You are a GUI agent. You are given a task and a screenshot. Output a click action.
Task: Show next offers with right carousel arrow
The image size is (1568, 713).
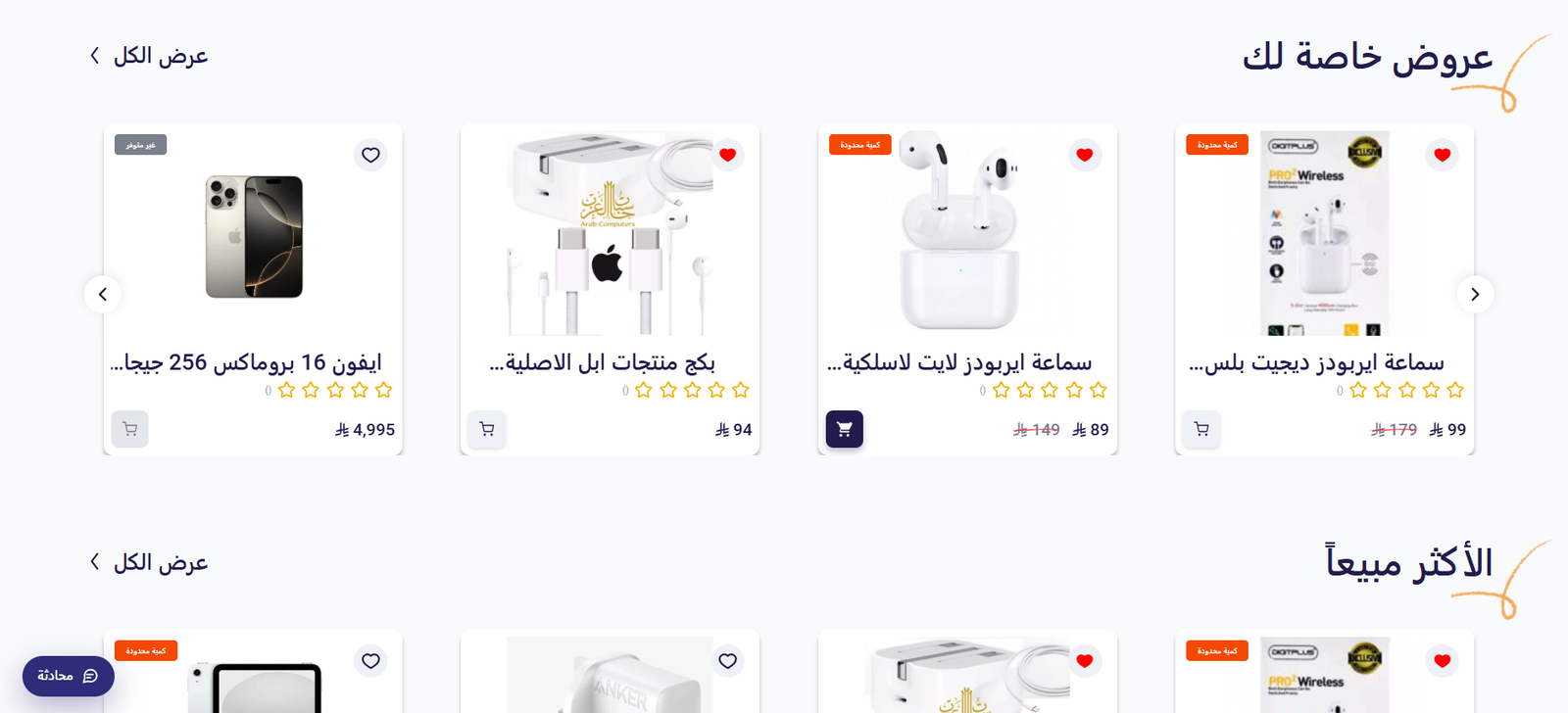click(1474, 295)
